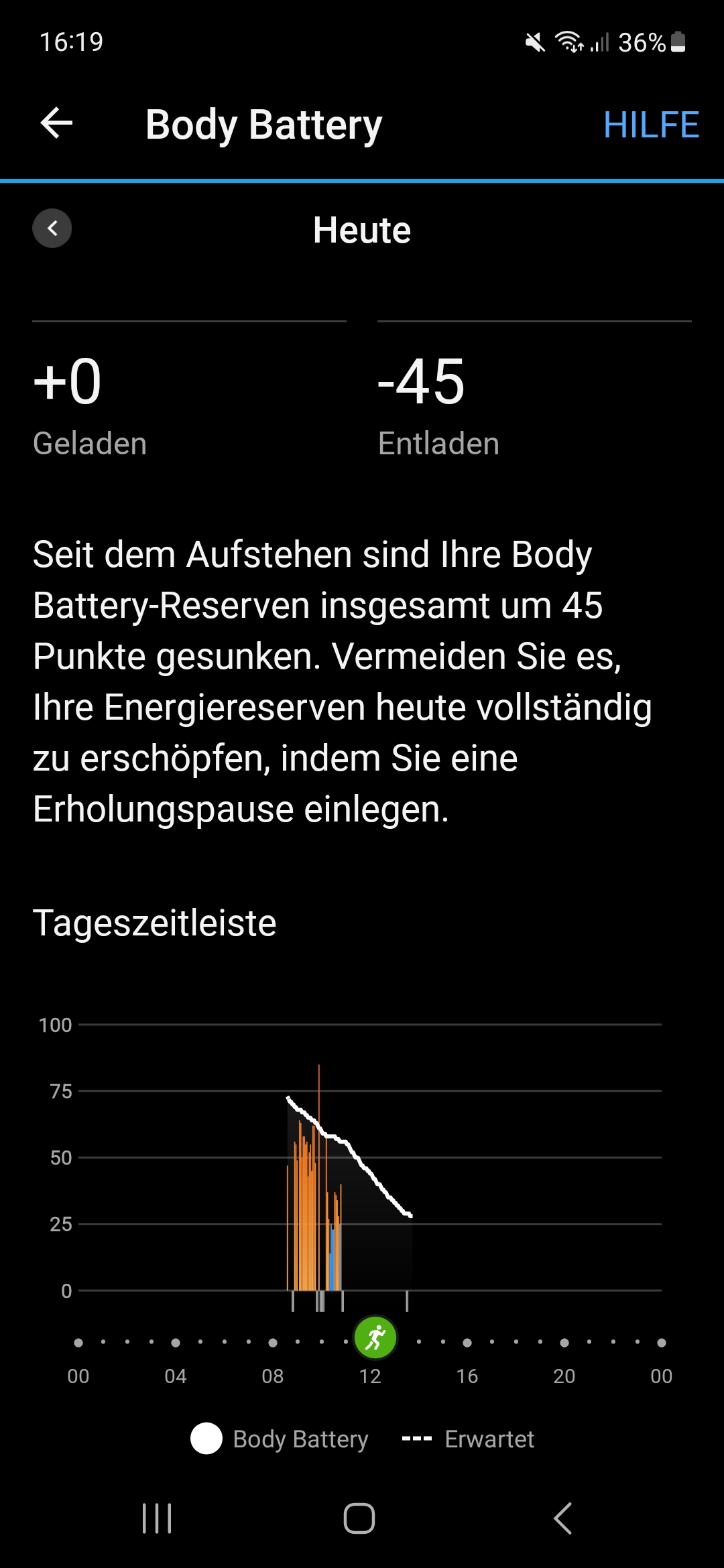
Task: Go back using the app bar arrow
Action: click(56, 124)
